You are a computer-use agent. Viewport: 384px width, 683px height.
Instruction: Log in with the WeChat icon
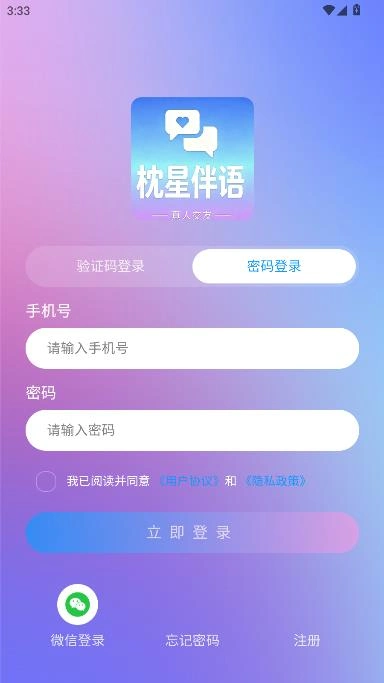tap(77, 604)
